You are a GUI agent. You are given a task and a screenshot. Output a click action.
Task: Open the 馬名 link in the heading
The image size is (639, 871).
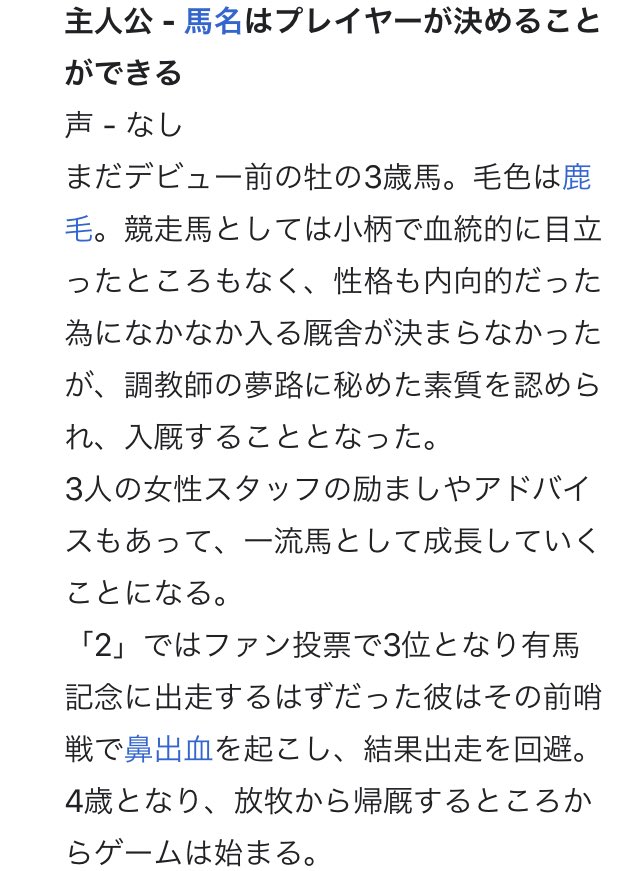point(213,23)
